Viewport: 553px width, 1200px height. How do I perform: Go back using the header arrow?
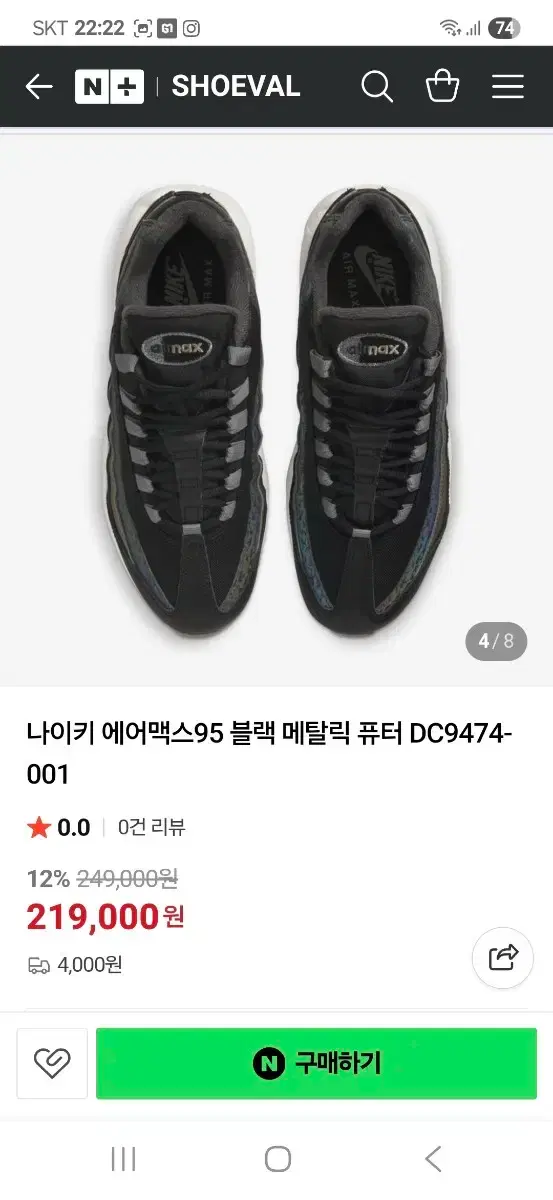tap(38, 87)
